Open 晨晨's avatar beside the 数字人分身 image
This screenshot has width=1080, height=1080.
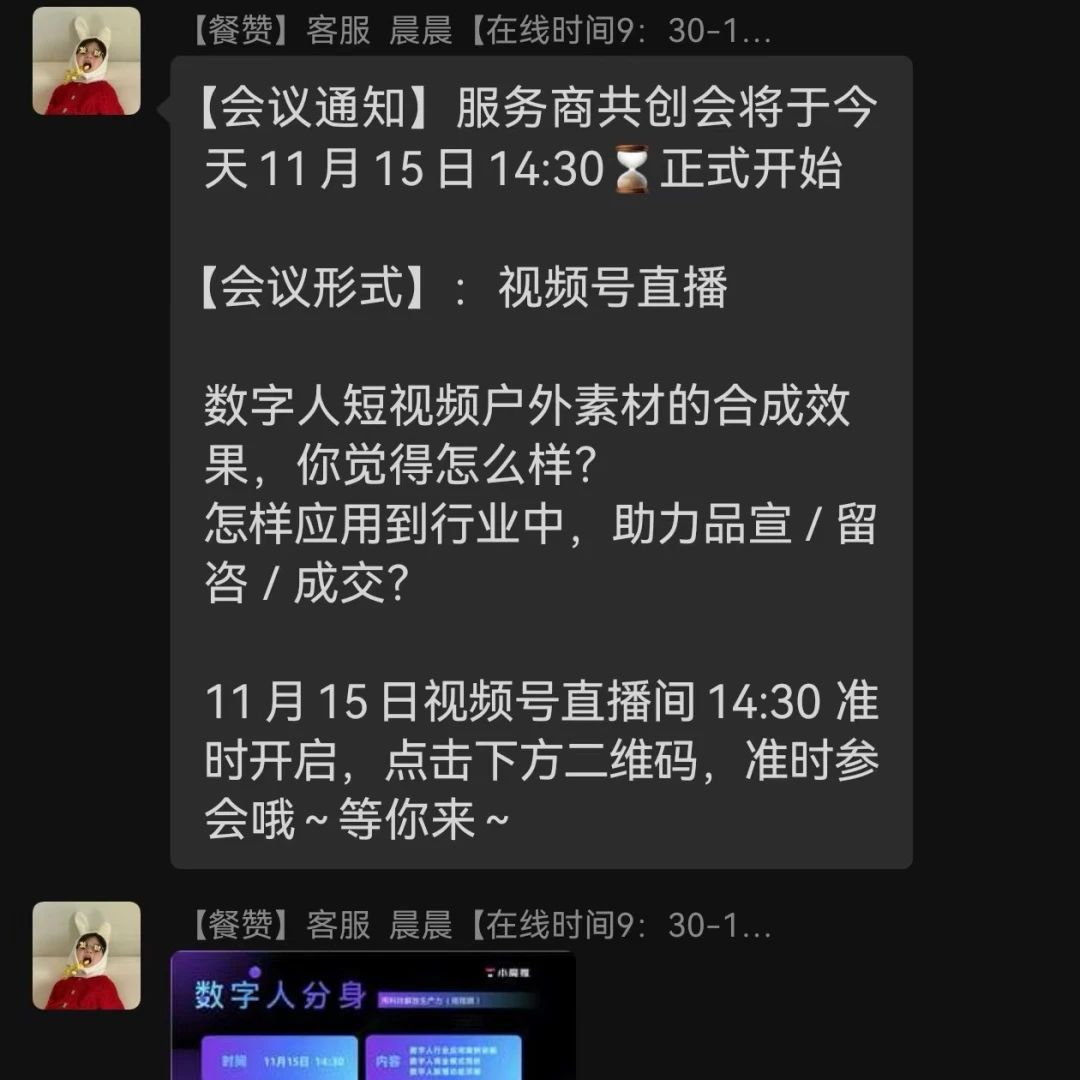point(86,955)
